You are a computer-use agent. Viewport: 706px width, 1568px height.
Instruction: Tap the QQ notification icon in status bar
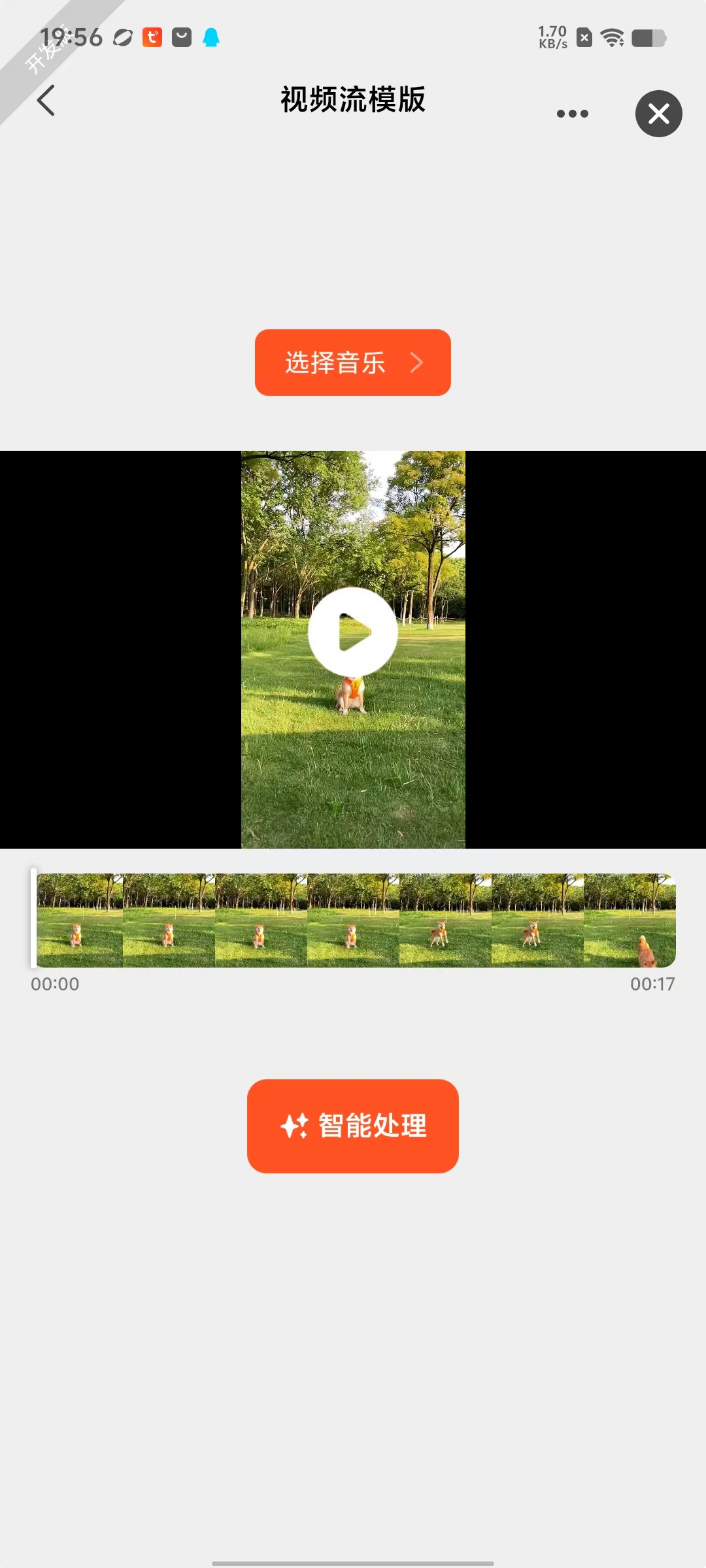click(x=210, y=37)
